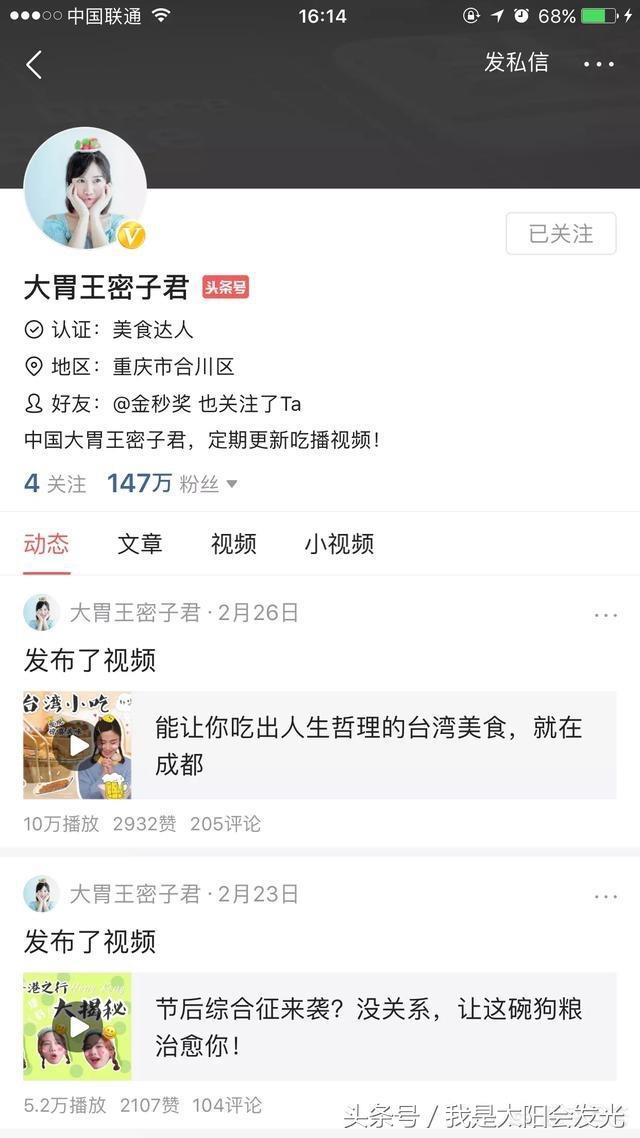Play the 节后综合征来袭 video card
Image resolution: width=640 pixels, height=1138 pixels.
[x=78, y=1027]
